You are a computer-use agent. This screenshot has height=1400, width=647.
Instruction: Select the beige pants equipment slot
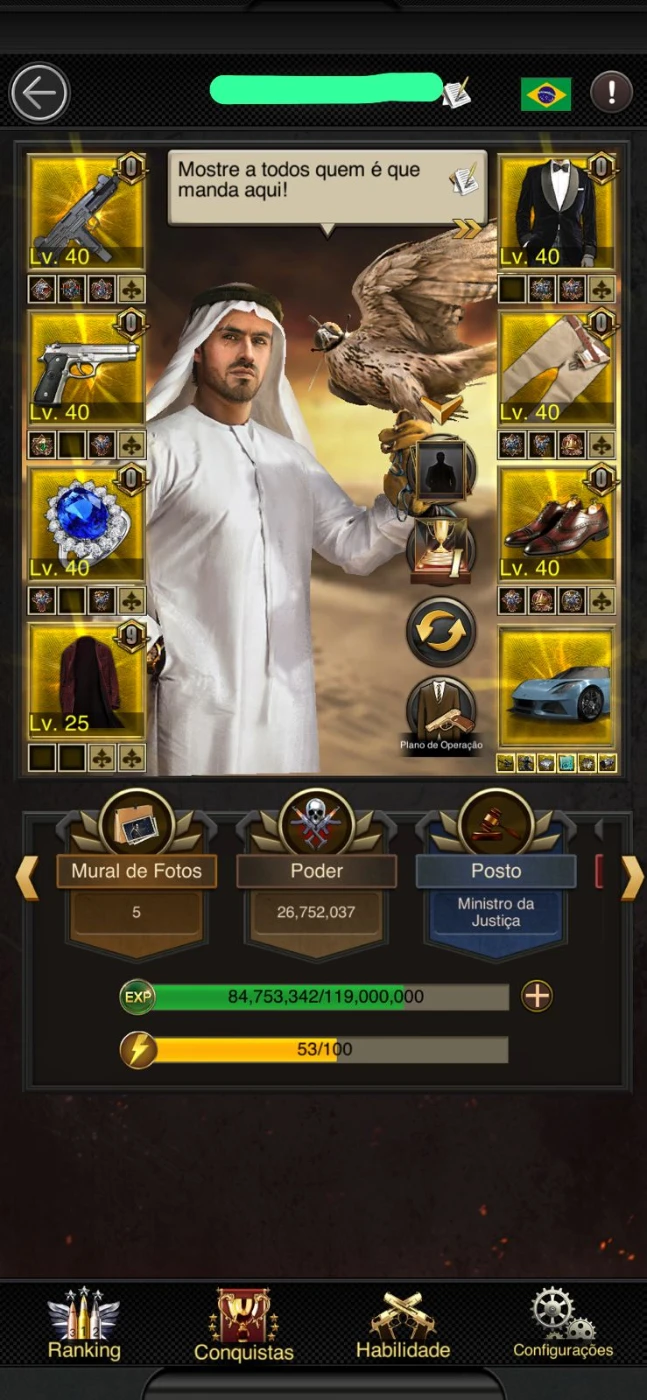(x=556, y=368)
